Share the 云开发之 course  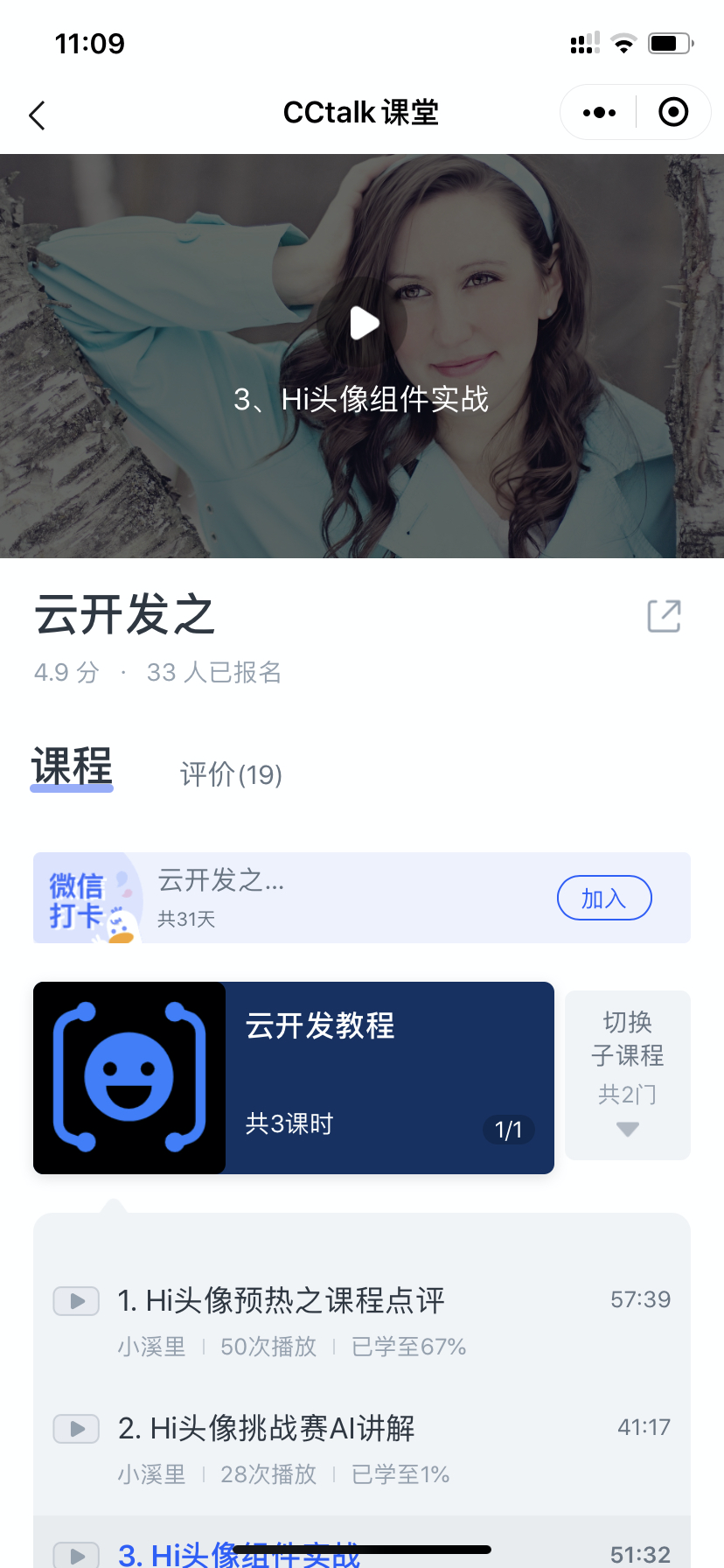point(664,616)
